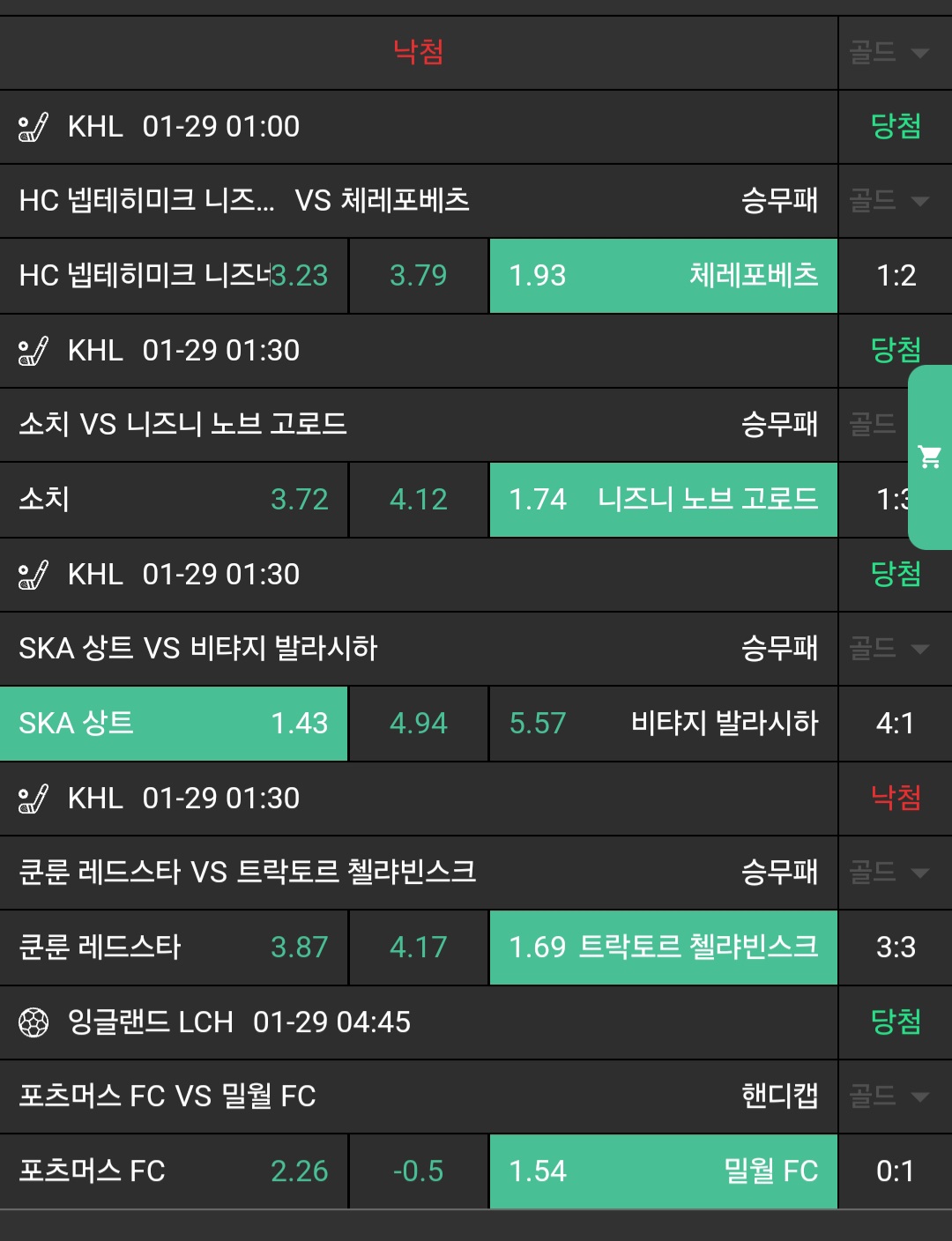The image size is (952, 1241).
Task: Choose draw odds 4.94
Action: (x=419, y=724)
